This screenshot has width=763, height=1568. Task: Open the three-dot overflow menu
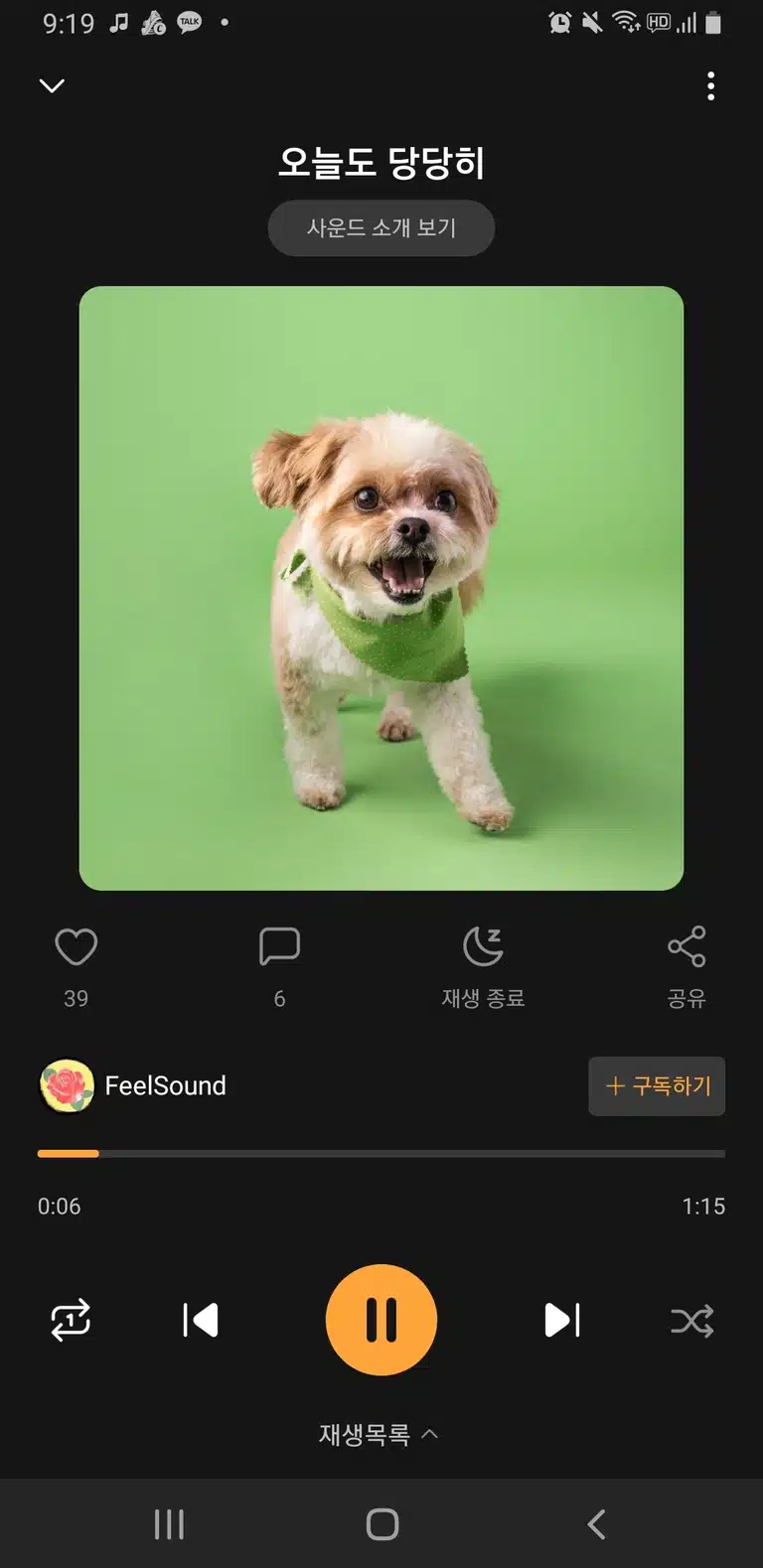[x=710, y=86]
